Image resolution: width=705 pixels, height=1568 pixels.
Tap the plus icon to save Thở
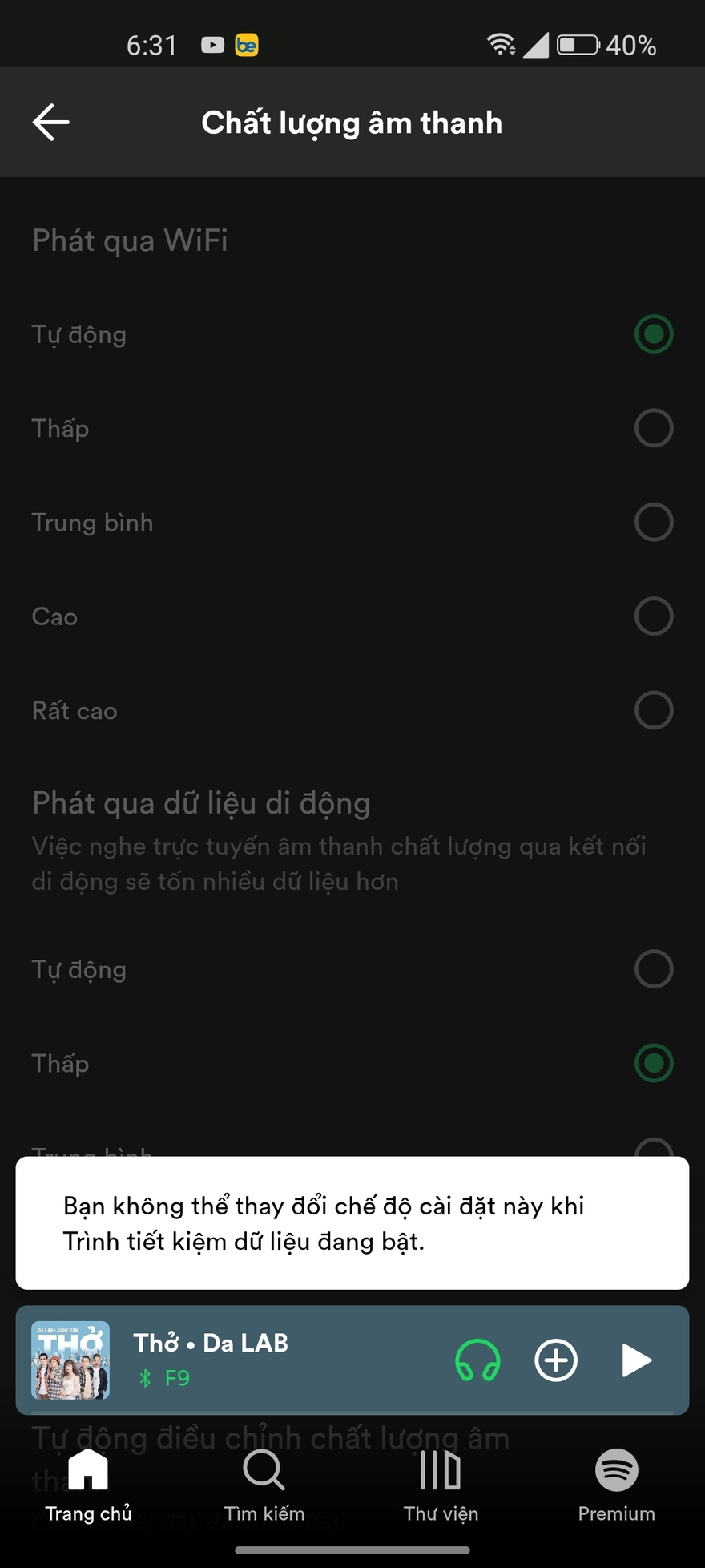click(556, 1360)
